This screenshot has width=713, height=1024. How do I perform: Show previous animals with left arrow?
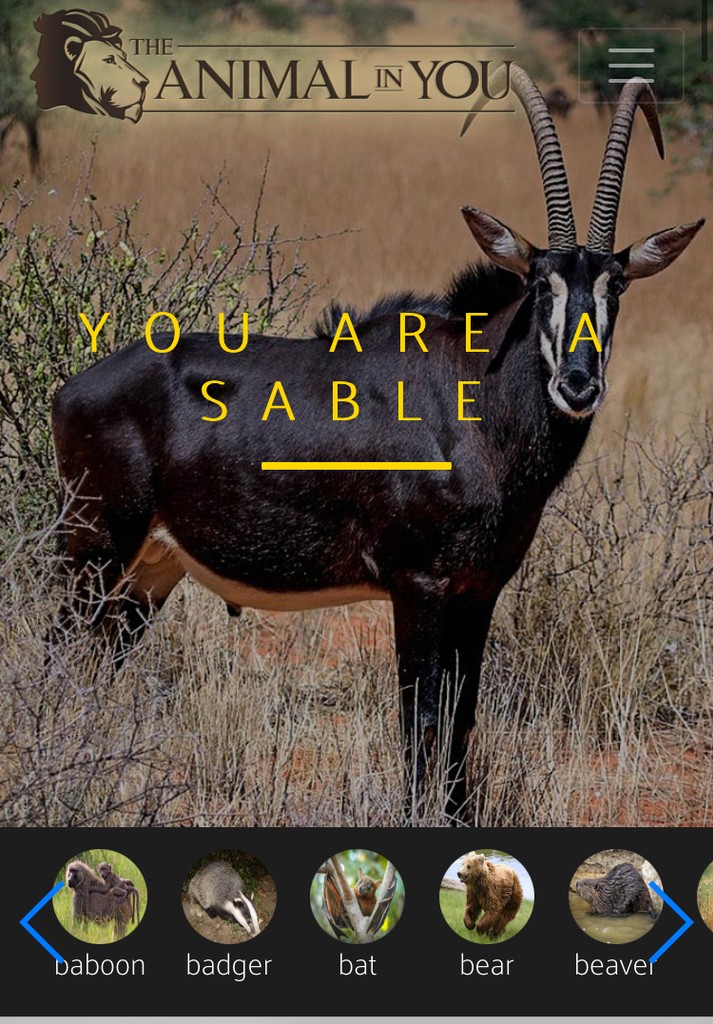point(38,922)
